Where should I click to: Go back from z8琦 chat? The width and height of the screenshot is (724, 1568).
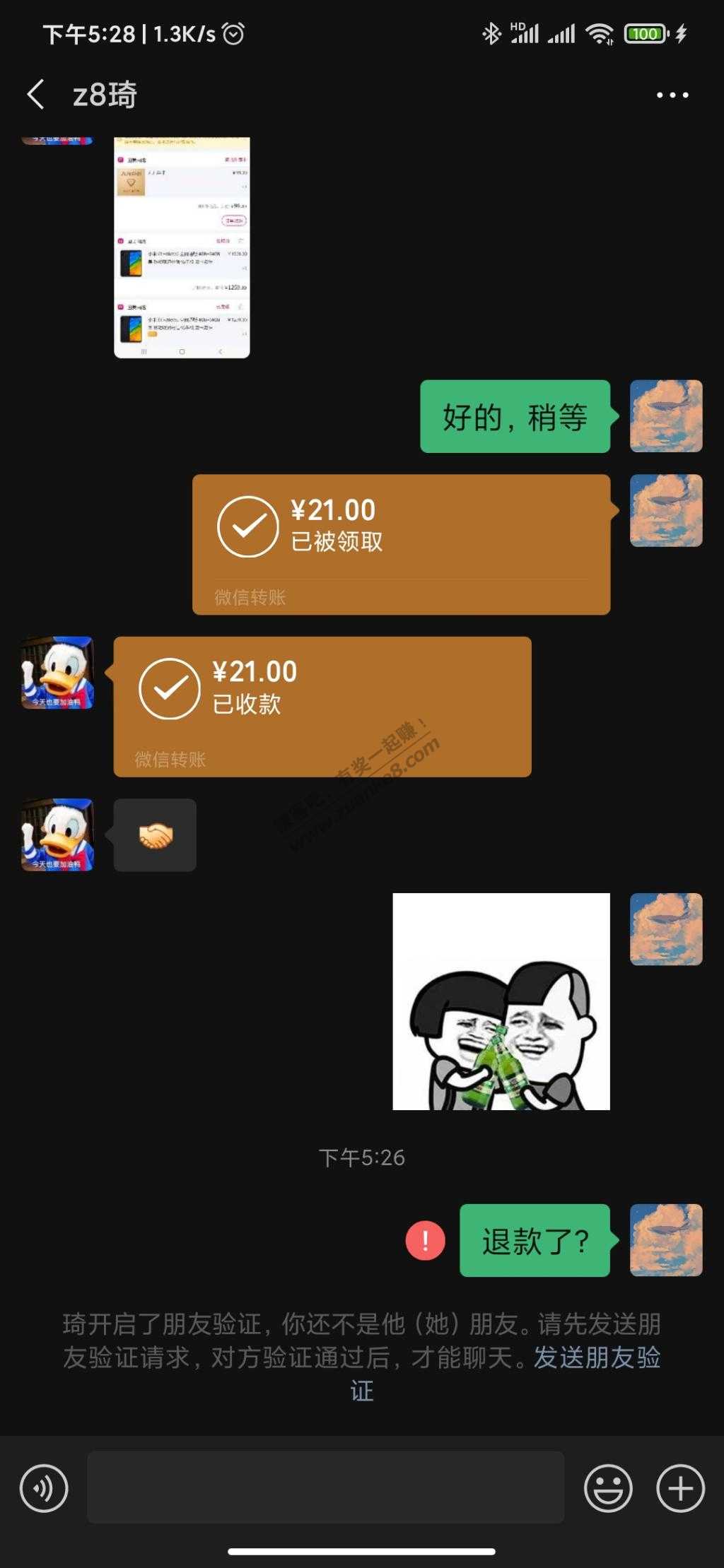[x=35, y=95]
